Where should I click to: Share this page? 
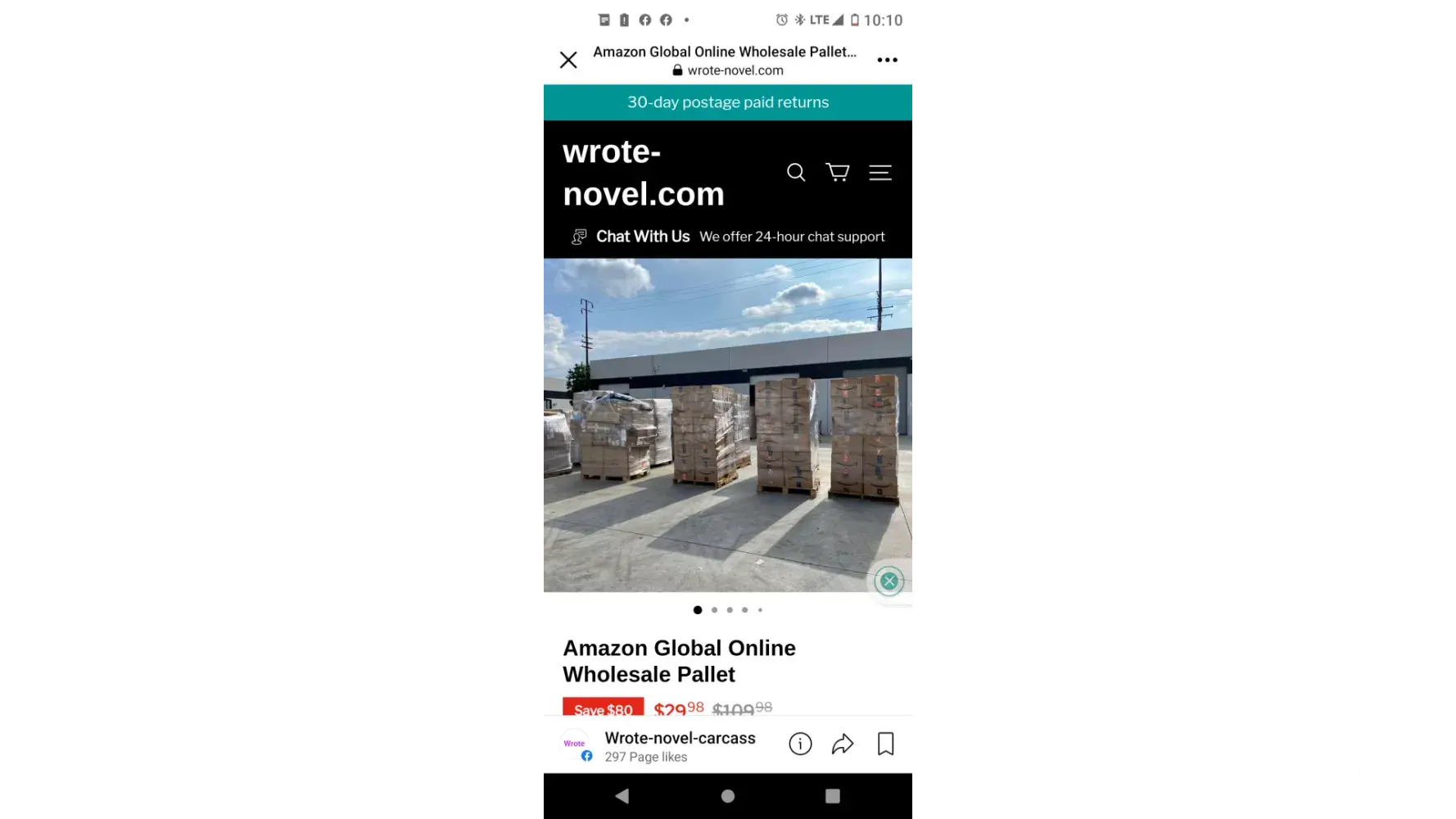pos(843,744)
